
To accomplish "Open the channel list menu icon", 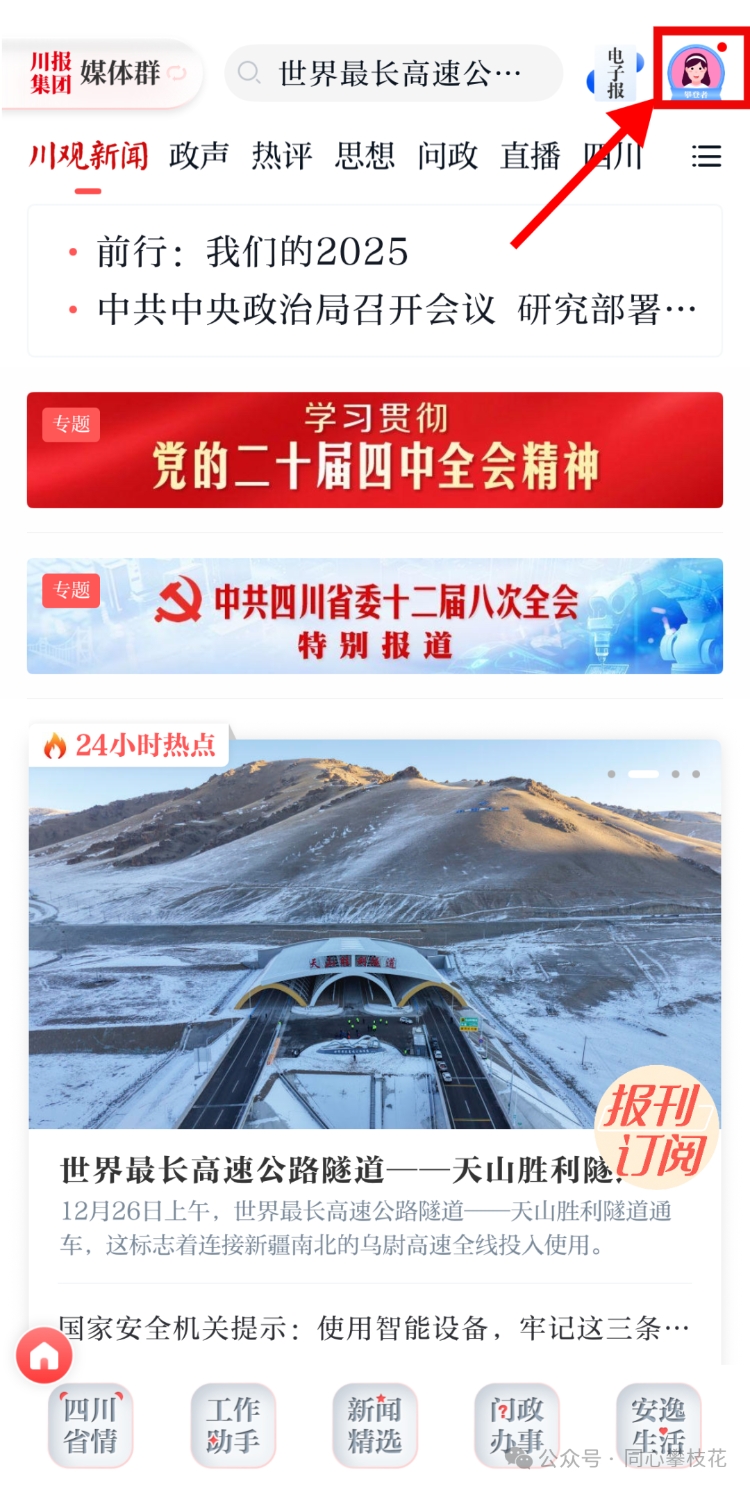I will pyautogui.click(x=706, y=157).
